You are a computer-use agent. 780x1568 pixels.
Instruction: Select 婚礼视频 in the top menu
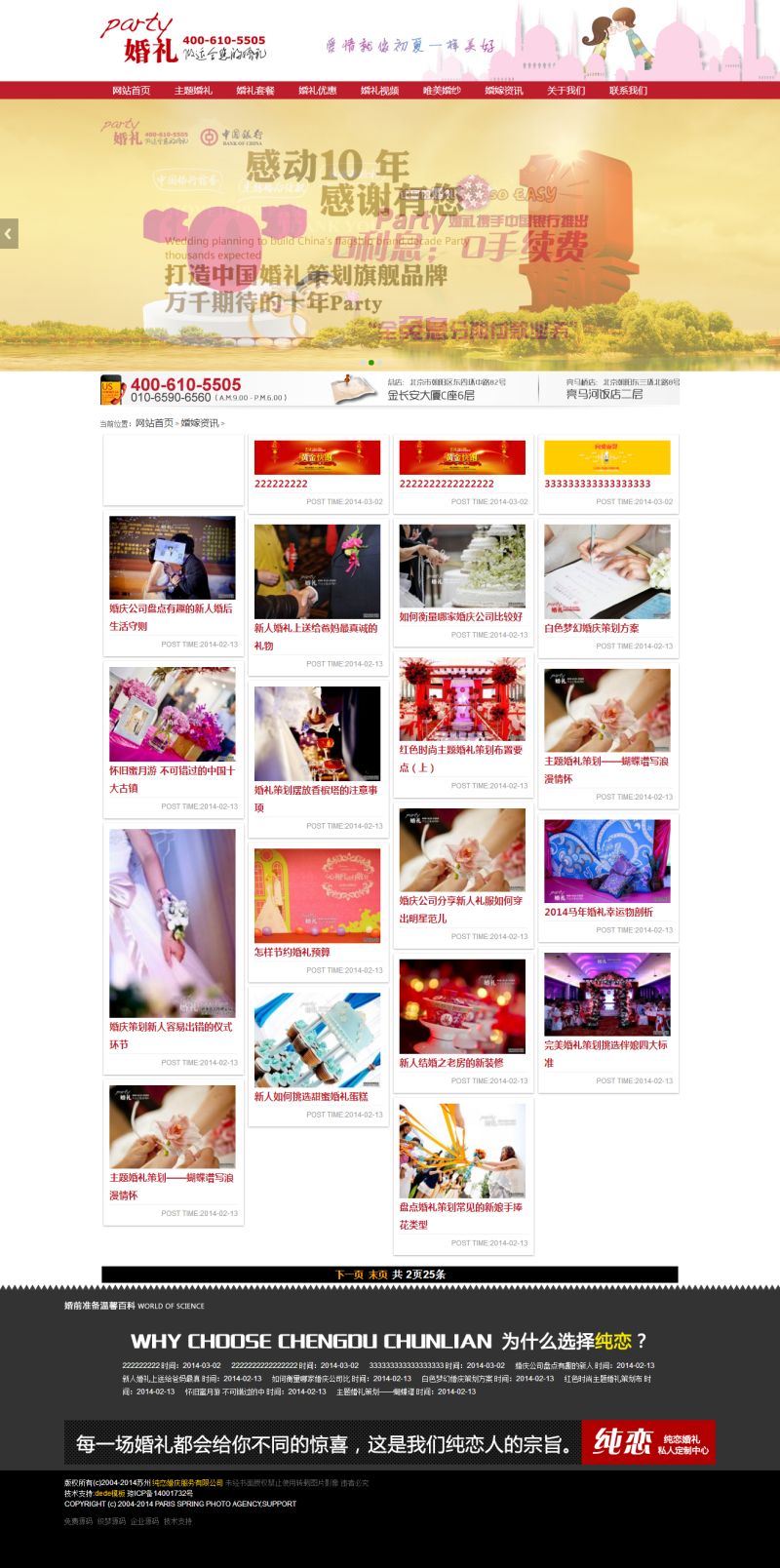(x=379, y=91)
